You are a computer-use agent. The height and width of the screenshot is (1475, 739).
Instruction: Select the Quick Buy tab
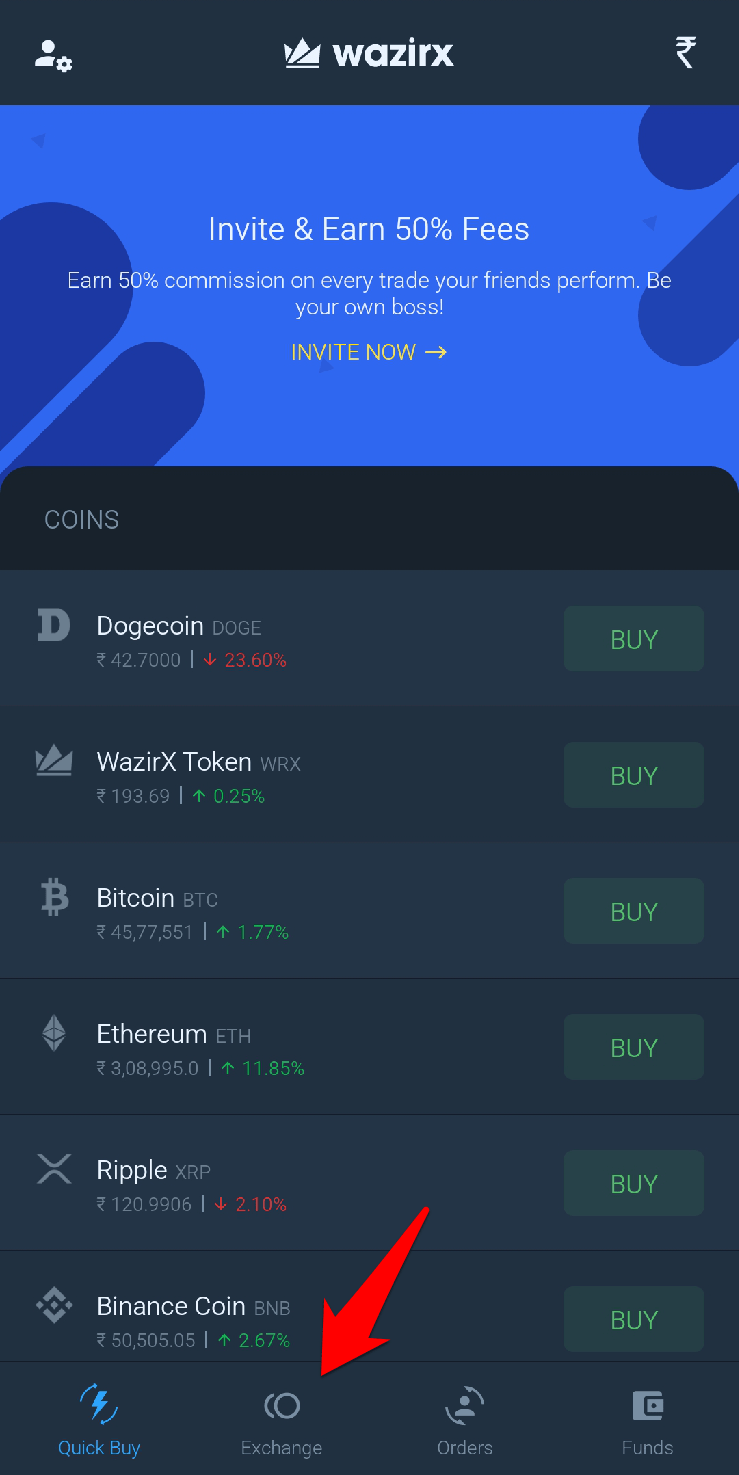pyautogui.click(x=99, y=1421)
